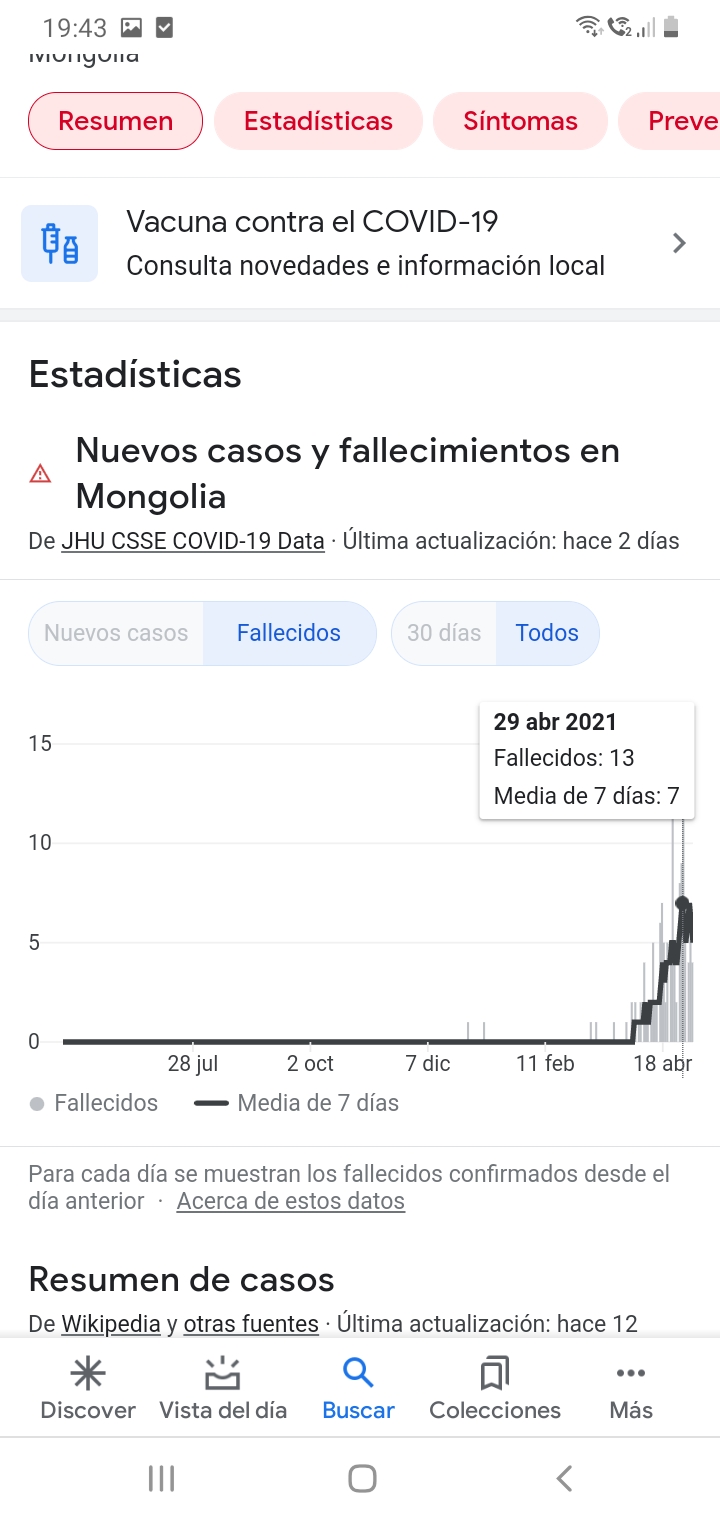
Task: Select the Resumen chip
Action: pyautogui.click(x=115, y=121)
